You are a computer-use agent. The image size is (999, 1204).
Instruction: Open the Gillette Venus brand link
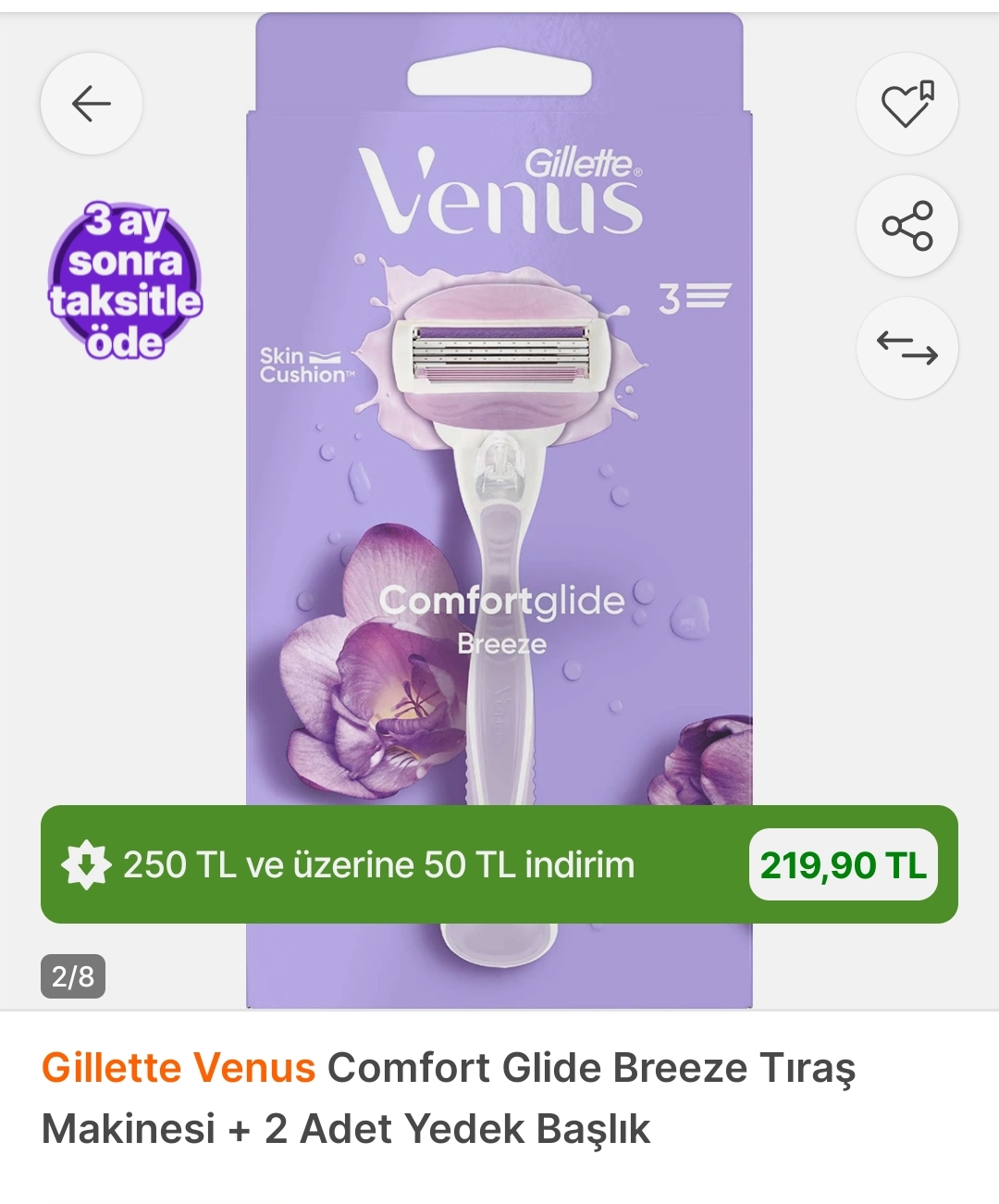point(179,1068)
